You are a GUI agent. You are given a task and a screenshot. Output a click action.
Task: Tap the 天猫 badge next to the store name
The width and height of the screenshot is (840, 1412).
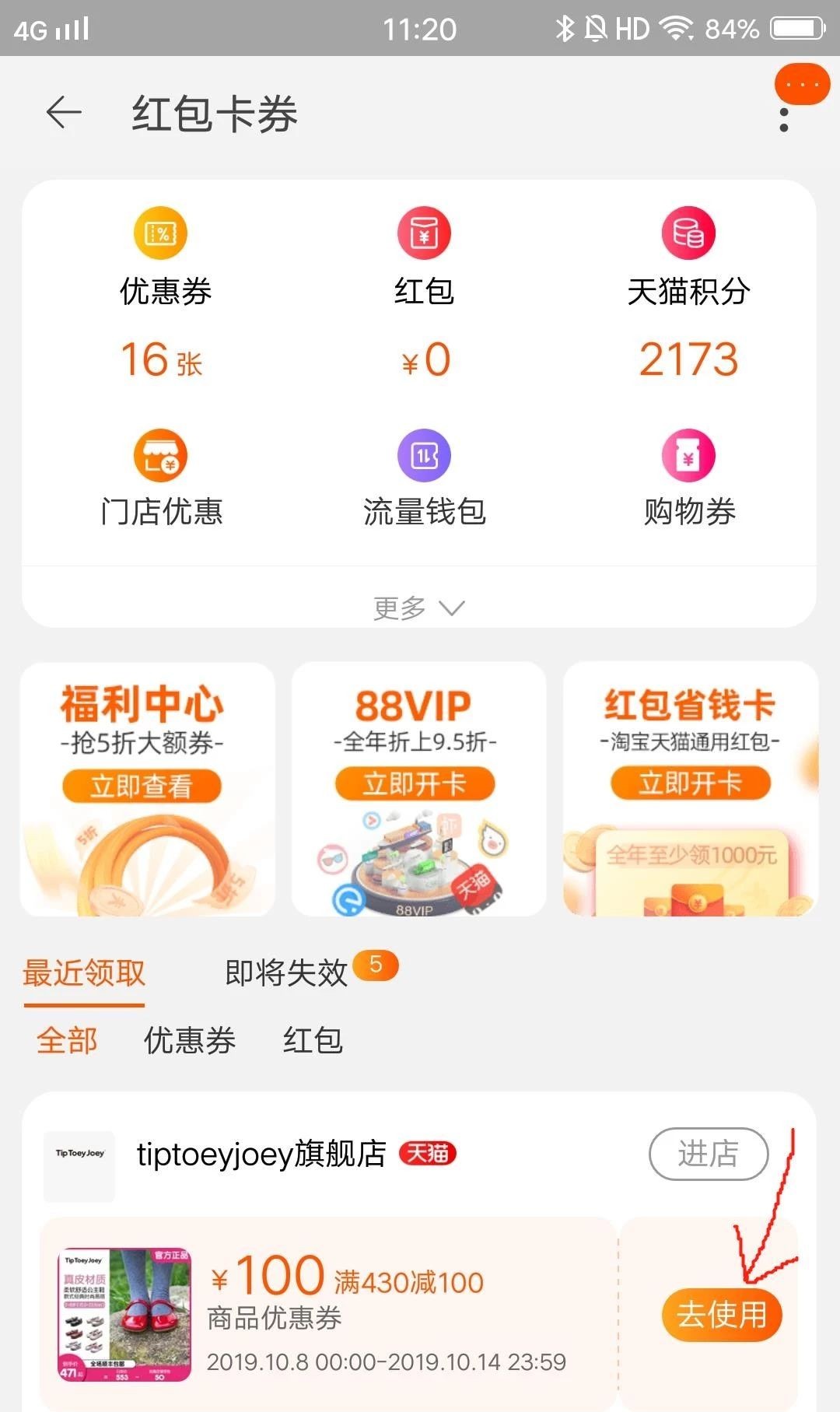(x=429, y=1155)
